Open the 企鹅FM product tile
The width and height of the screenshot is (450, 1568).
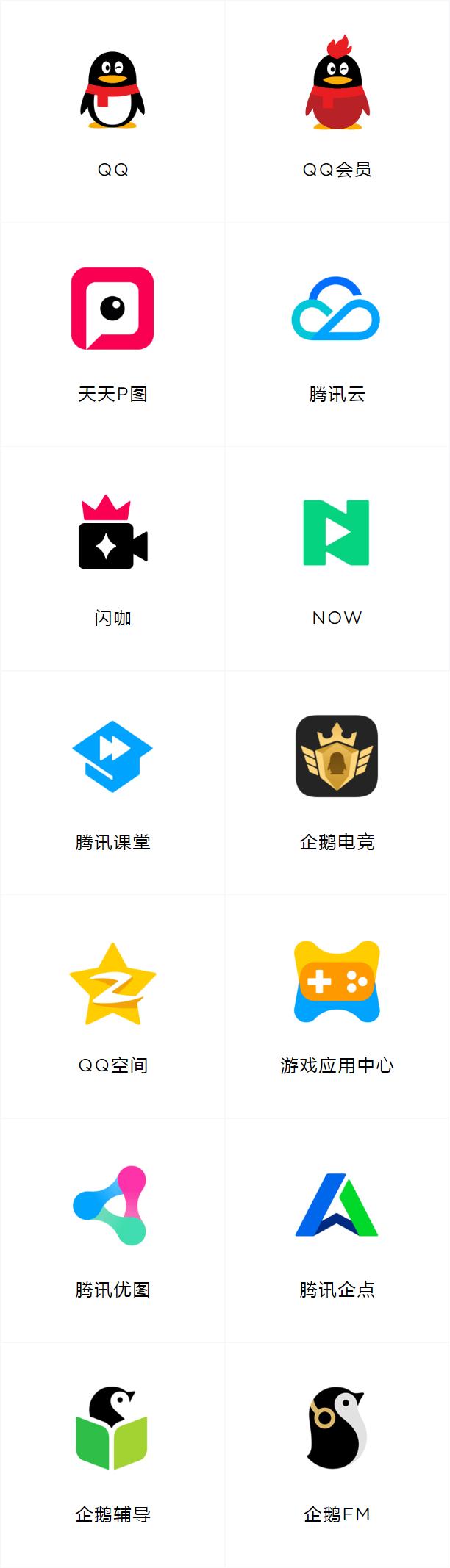pyautogui.click(x=337, y=1429)
